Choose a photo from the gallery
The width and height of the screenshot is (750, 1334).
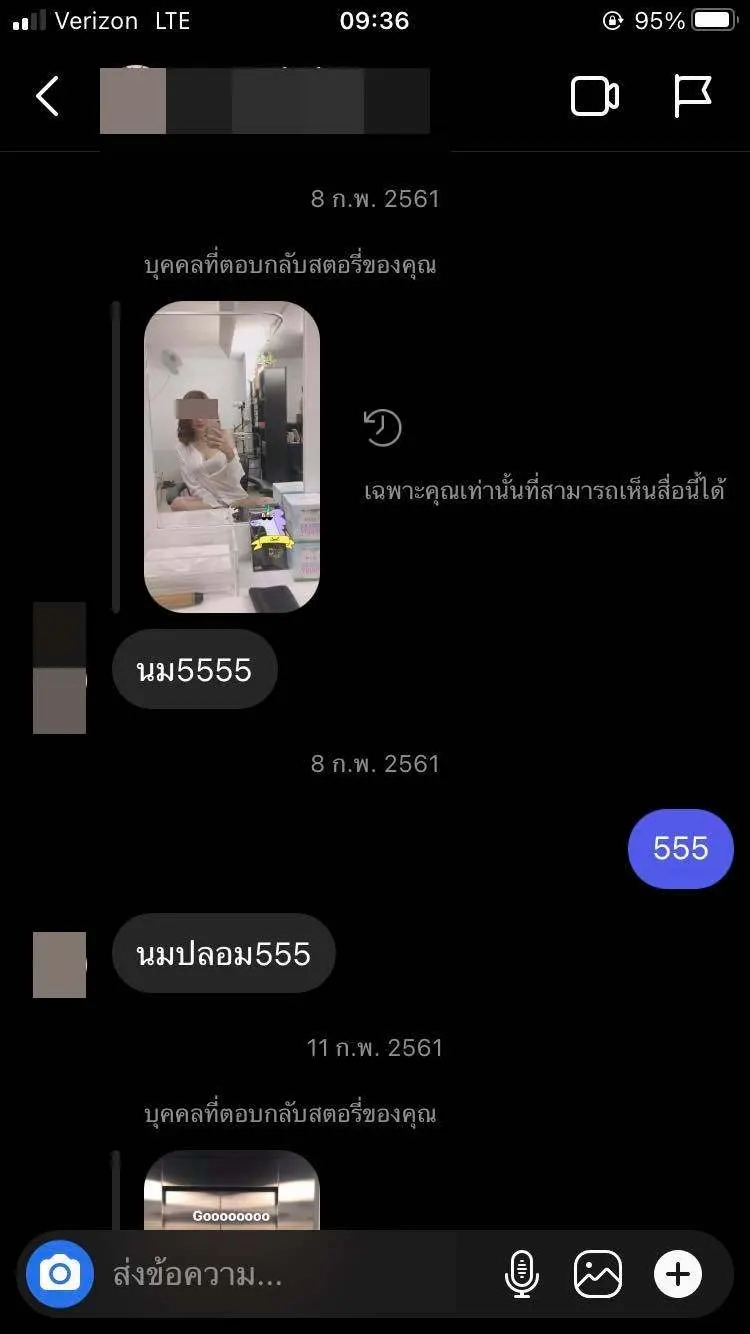click(598, 1275)
